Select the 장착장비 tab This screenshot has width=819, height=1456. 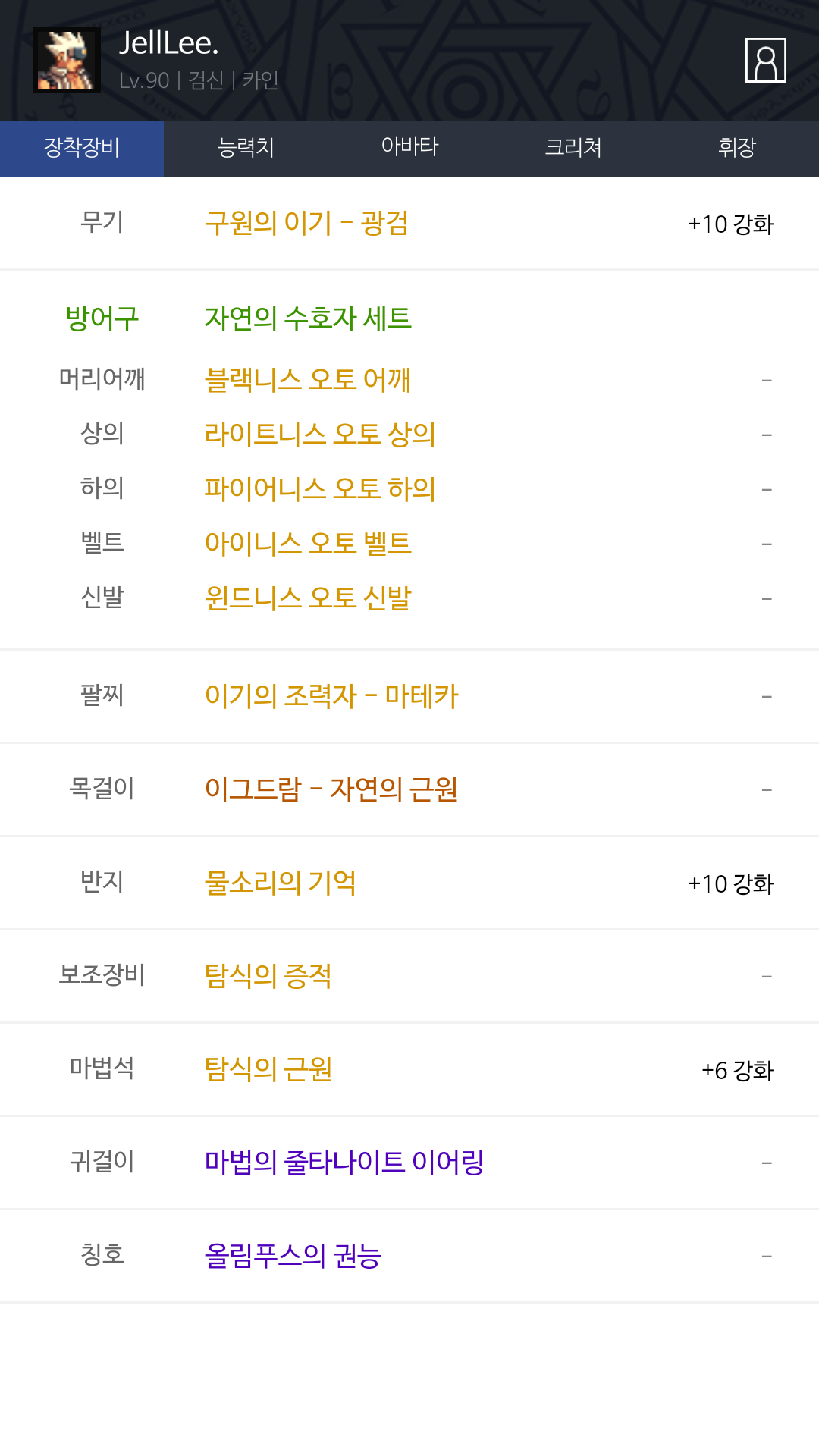click(82, 149)
